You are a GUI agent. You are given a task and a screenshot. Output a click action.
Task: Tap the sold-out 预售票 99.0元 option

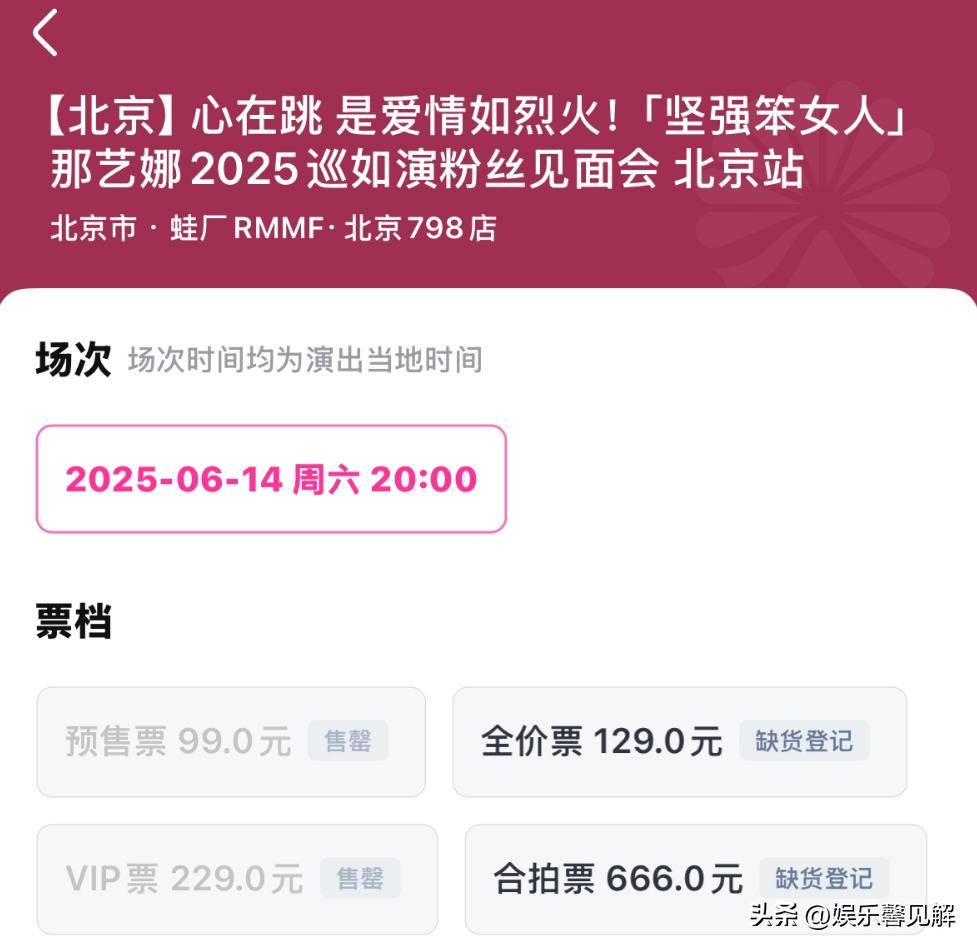point(231,742)
